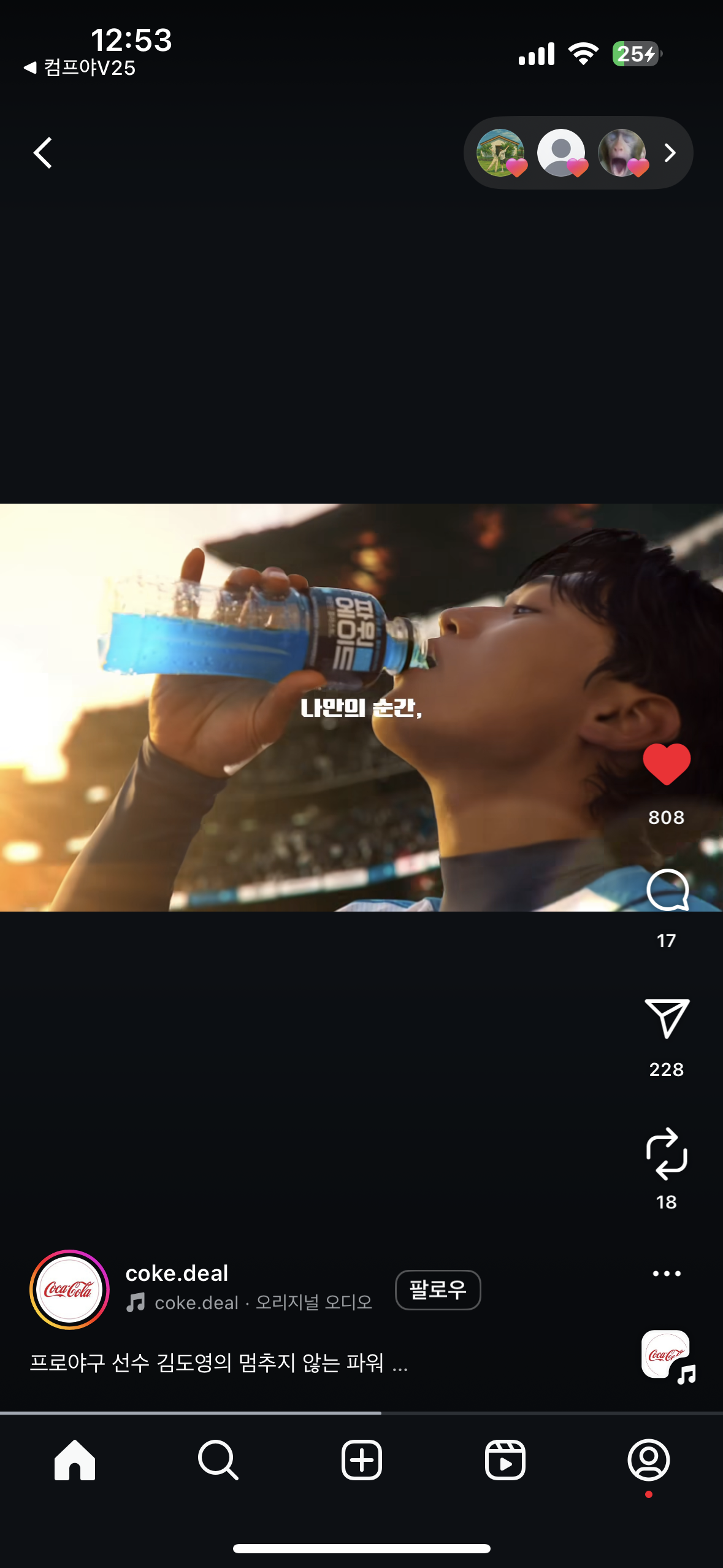Image resolution: width=723 pixels, height=1568 pixels.
Task: Open the friends' likes avatars pill
Action: pos(578,153)
